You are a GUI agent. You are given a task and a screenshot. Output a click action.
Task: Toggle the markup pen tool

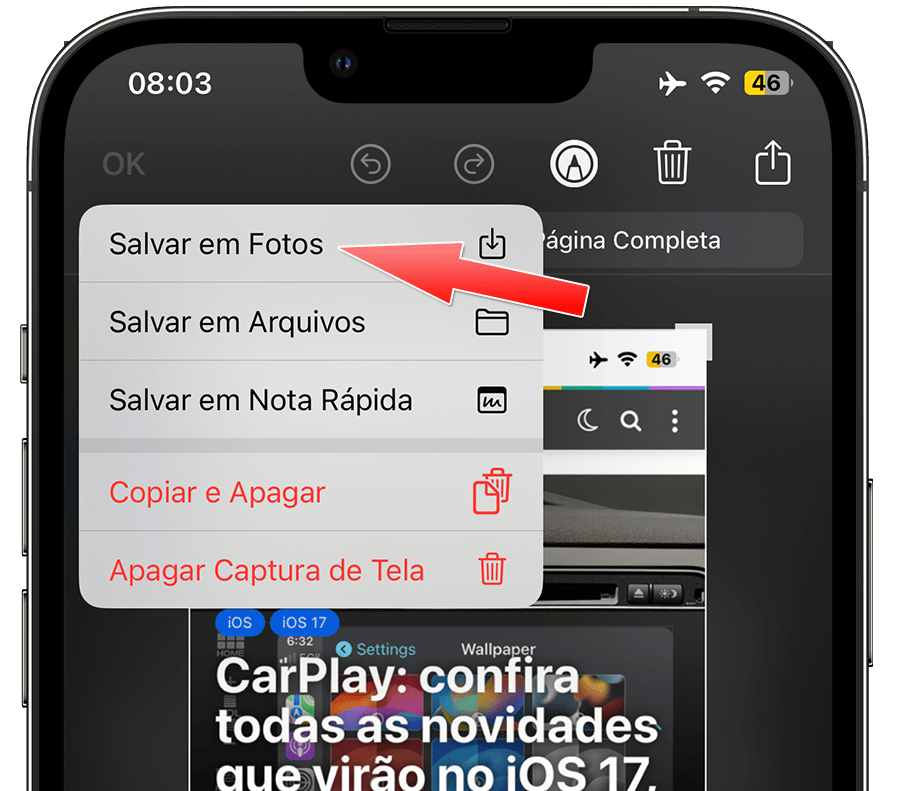tap(573, 163)
